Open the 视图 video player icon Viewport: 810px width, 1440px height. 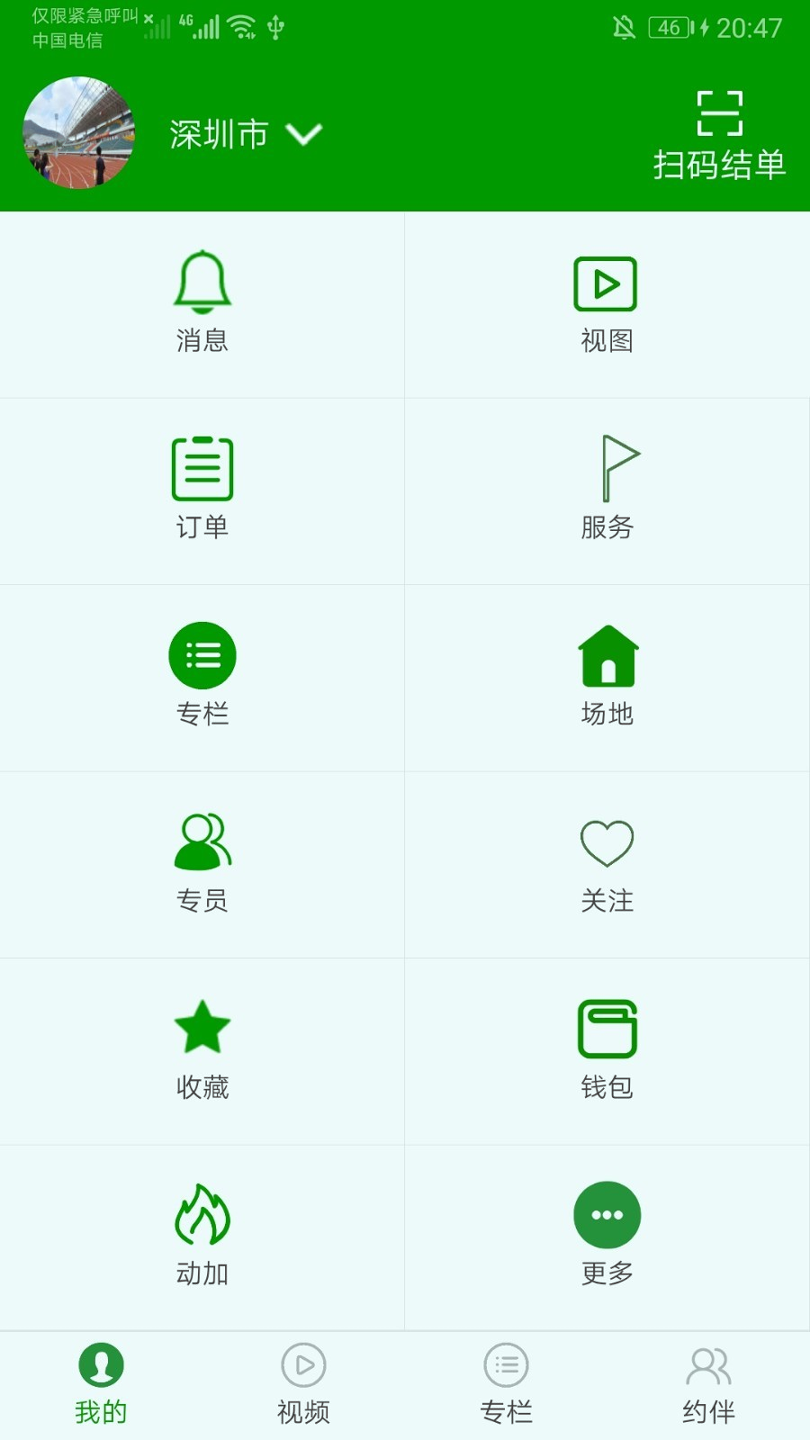pyautogui.click(x=606, y=283)
